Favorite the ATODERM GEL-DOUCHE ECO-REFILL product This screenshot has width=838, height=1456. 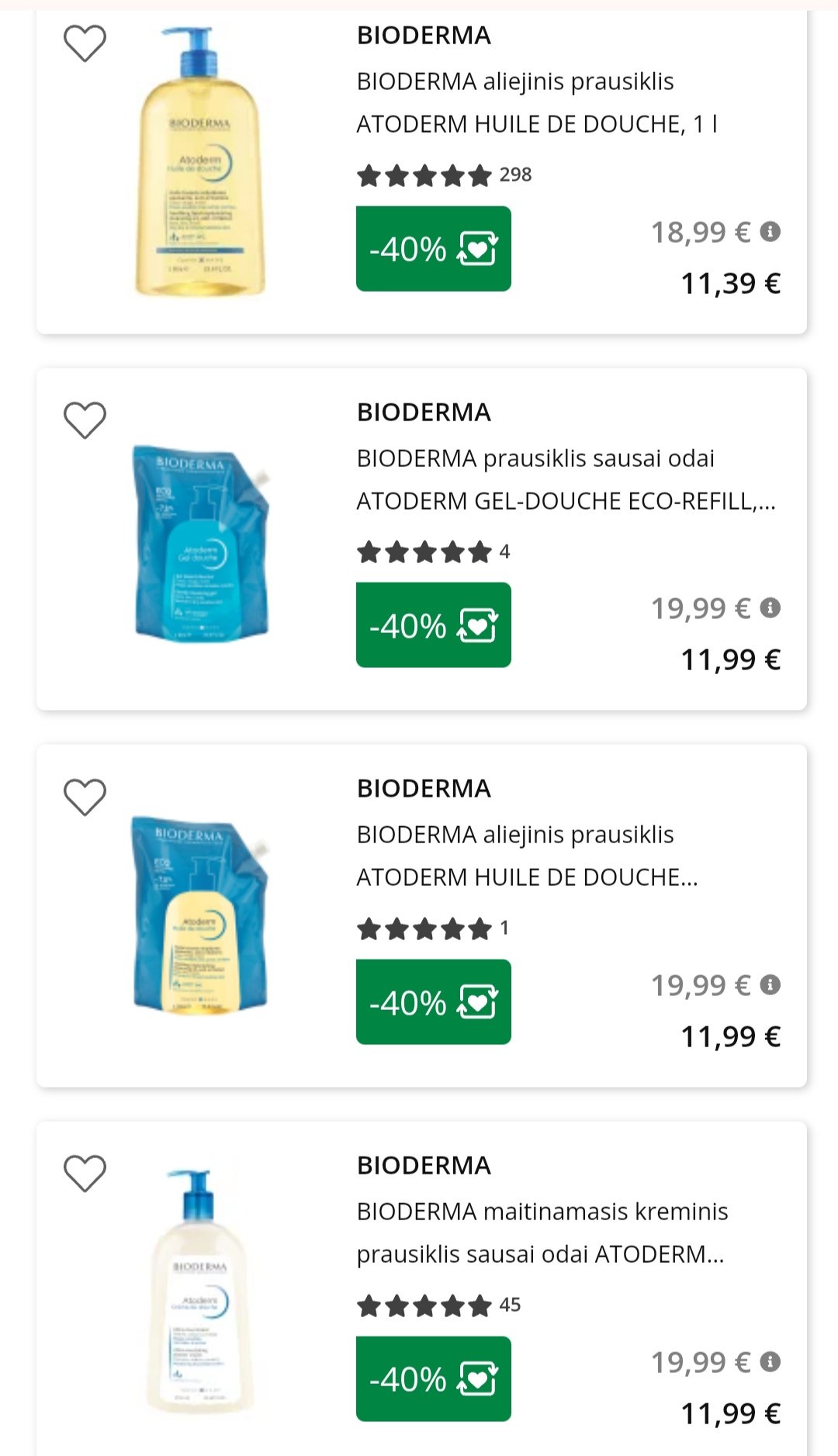(x=85, y=420)
